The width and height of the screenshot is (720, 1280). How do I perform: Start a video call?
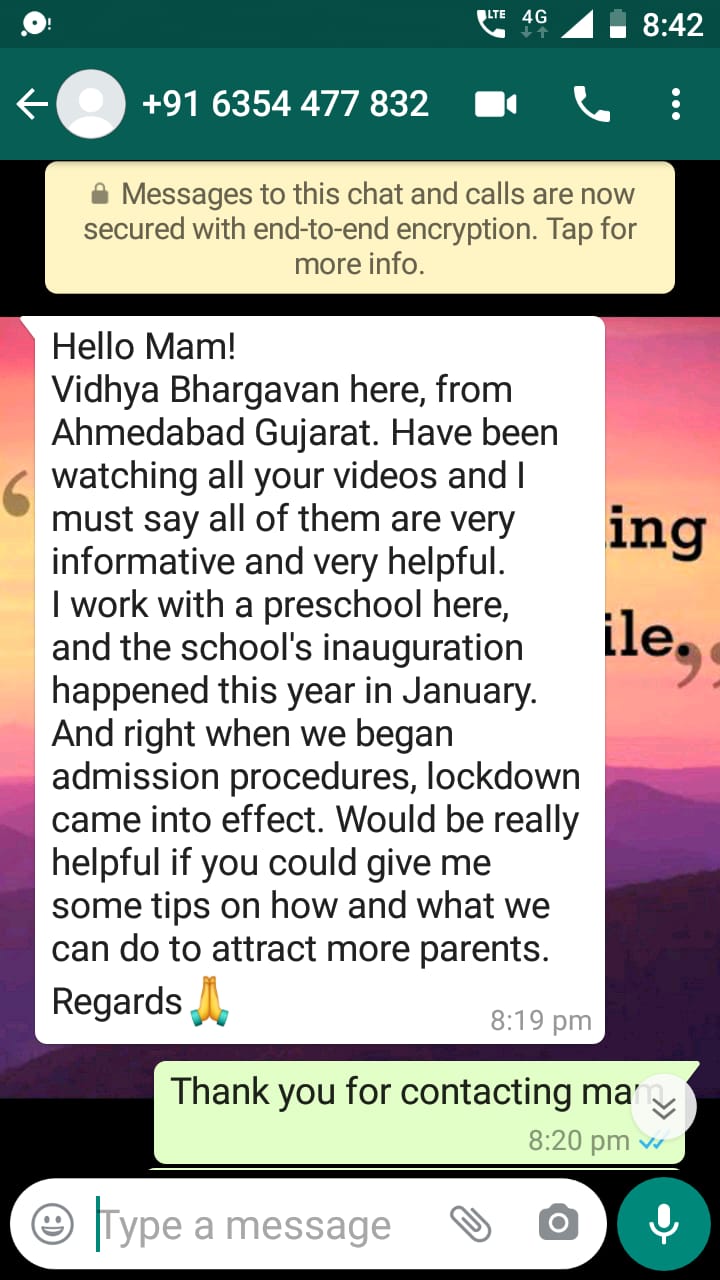(x=496, y=104)
